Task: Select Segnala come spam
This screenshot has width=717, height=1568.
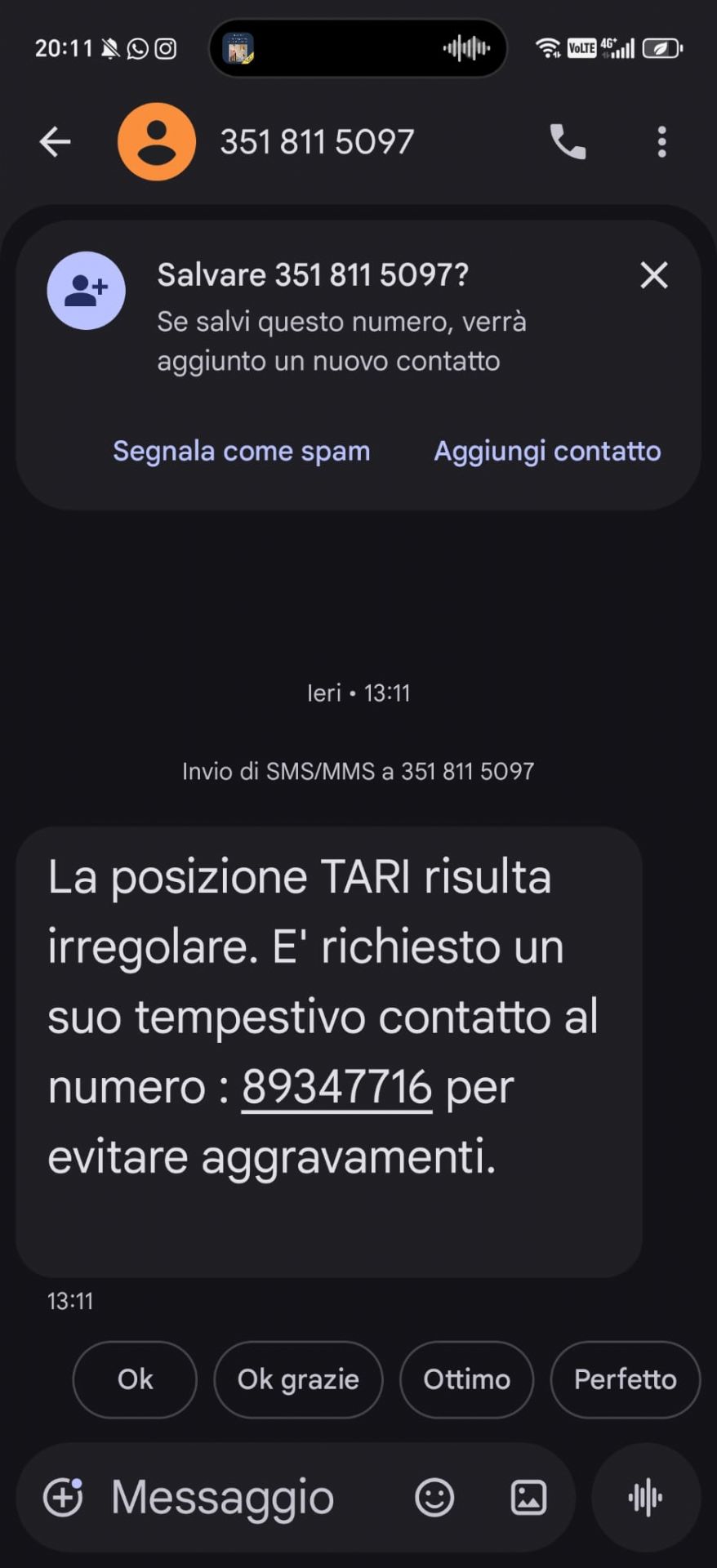Action: pos(241,451)
